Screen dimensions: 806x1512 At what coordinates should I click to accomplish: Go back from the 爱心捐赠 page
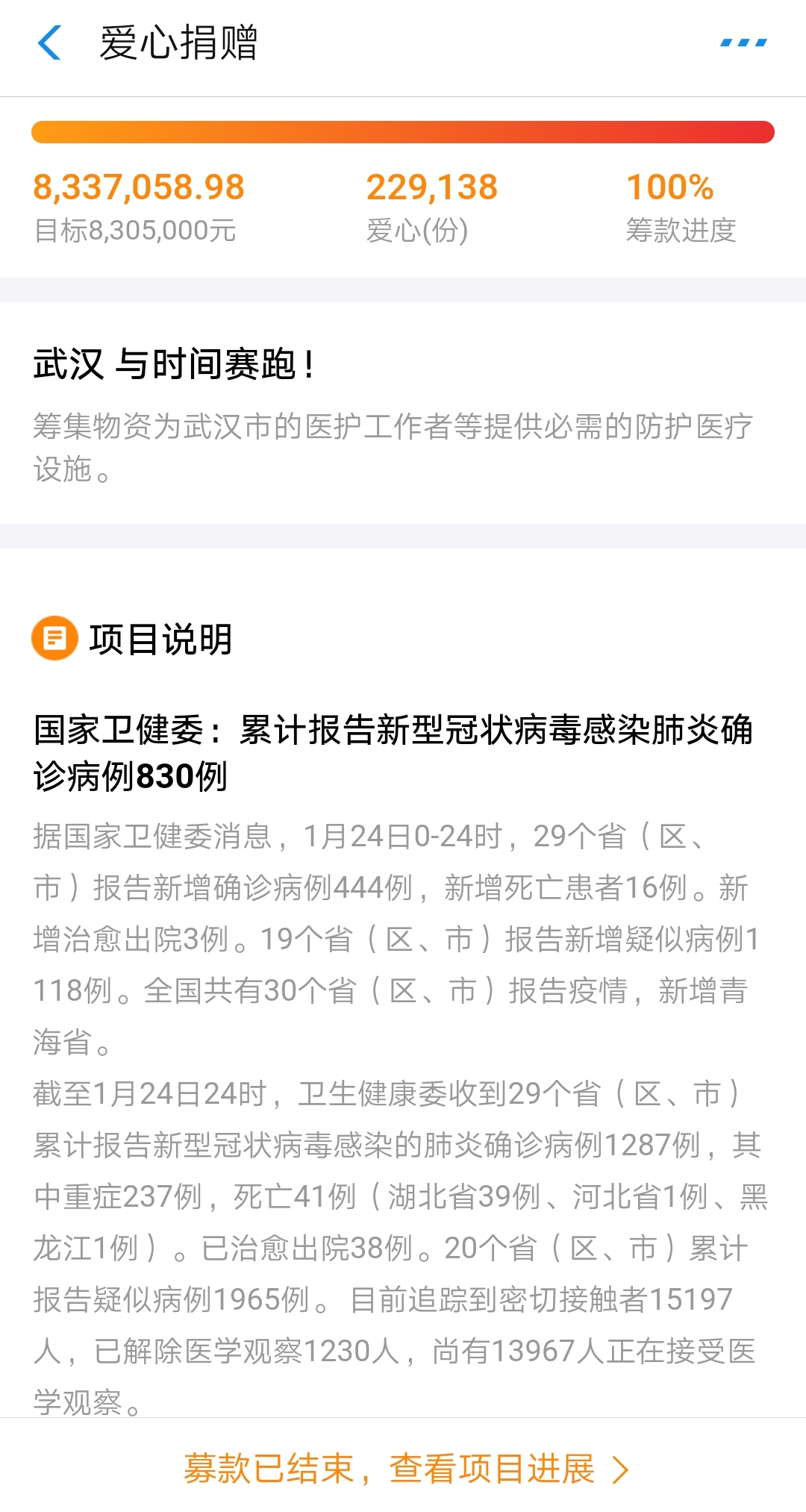49,43
